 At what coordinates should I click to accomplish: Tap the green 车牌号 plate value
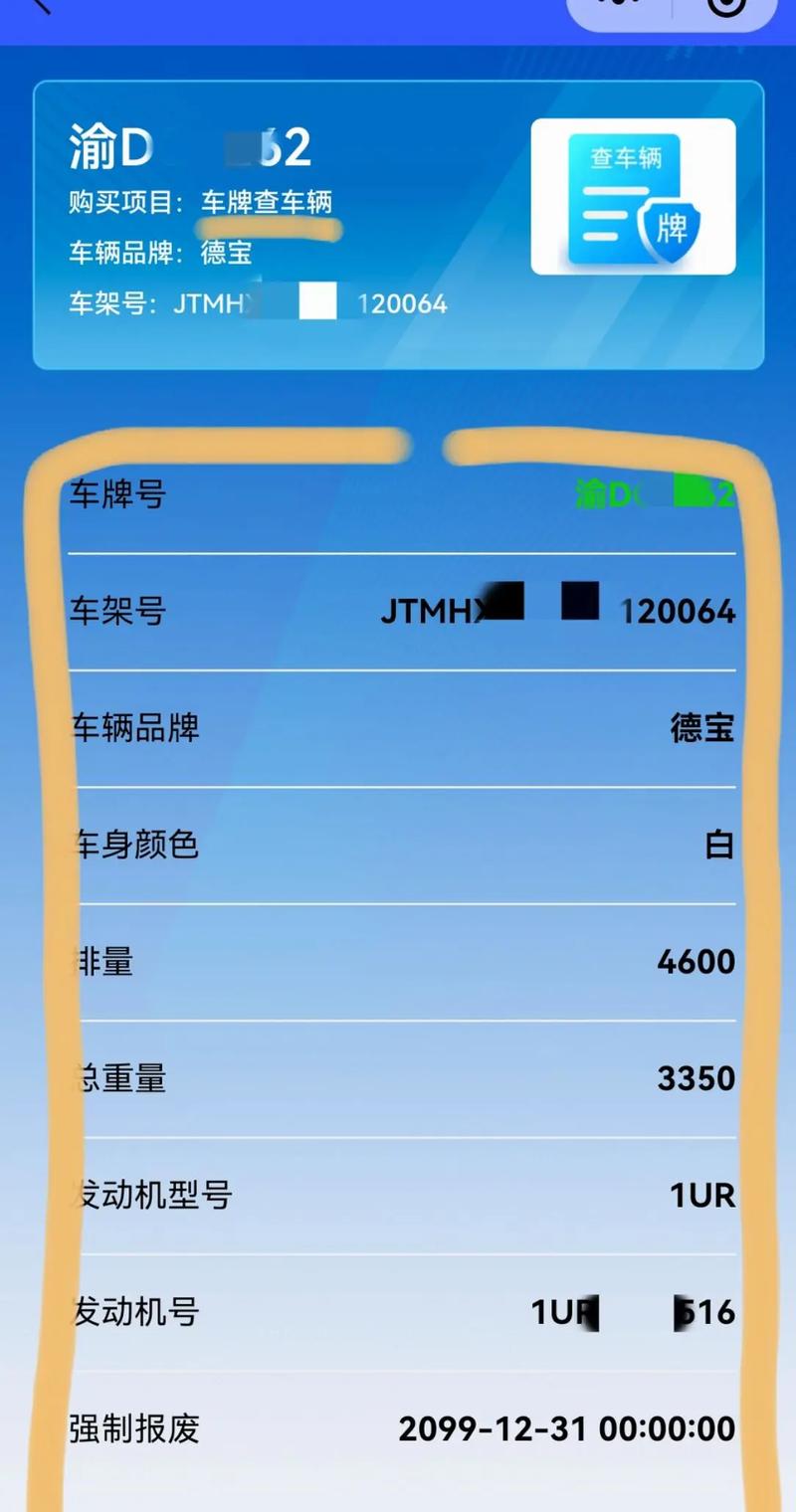click(657, 493)
